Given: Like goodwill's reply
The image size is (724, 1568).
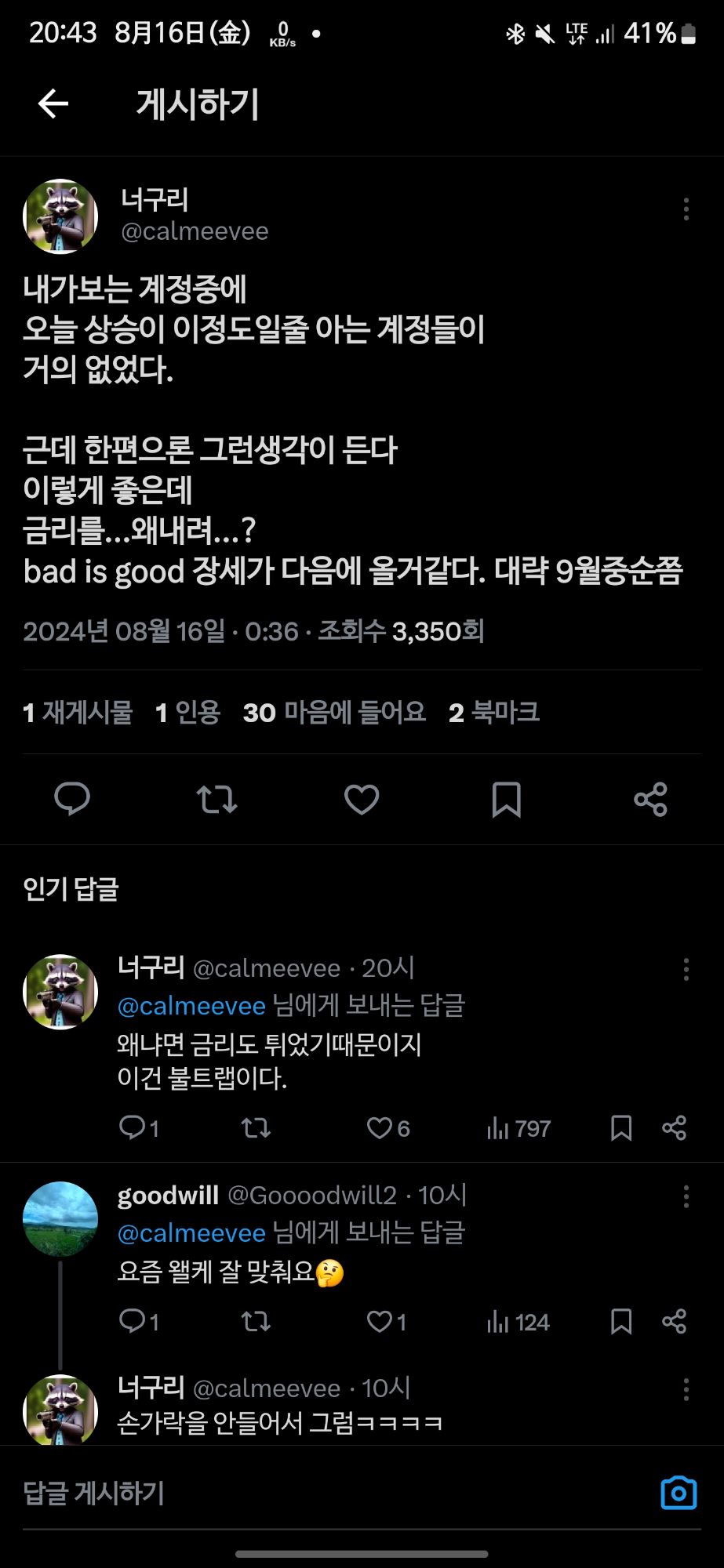Looking at the screenshot, I should 380,1321.
